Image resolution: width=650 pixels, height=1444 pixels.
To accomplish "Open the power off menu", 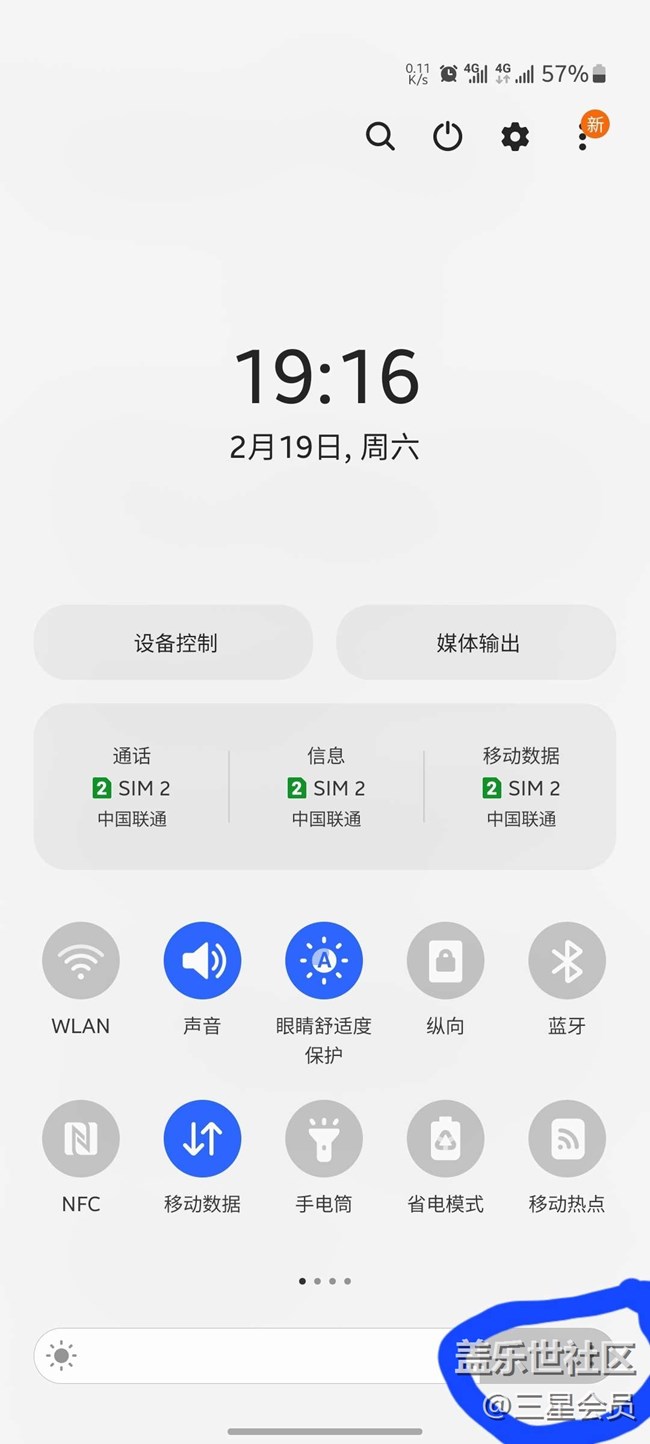I will click(x=447, y=136).
